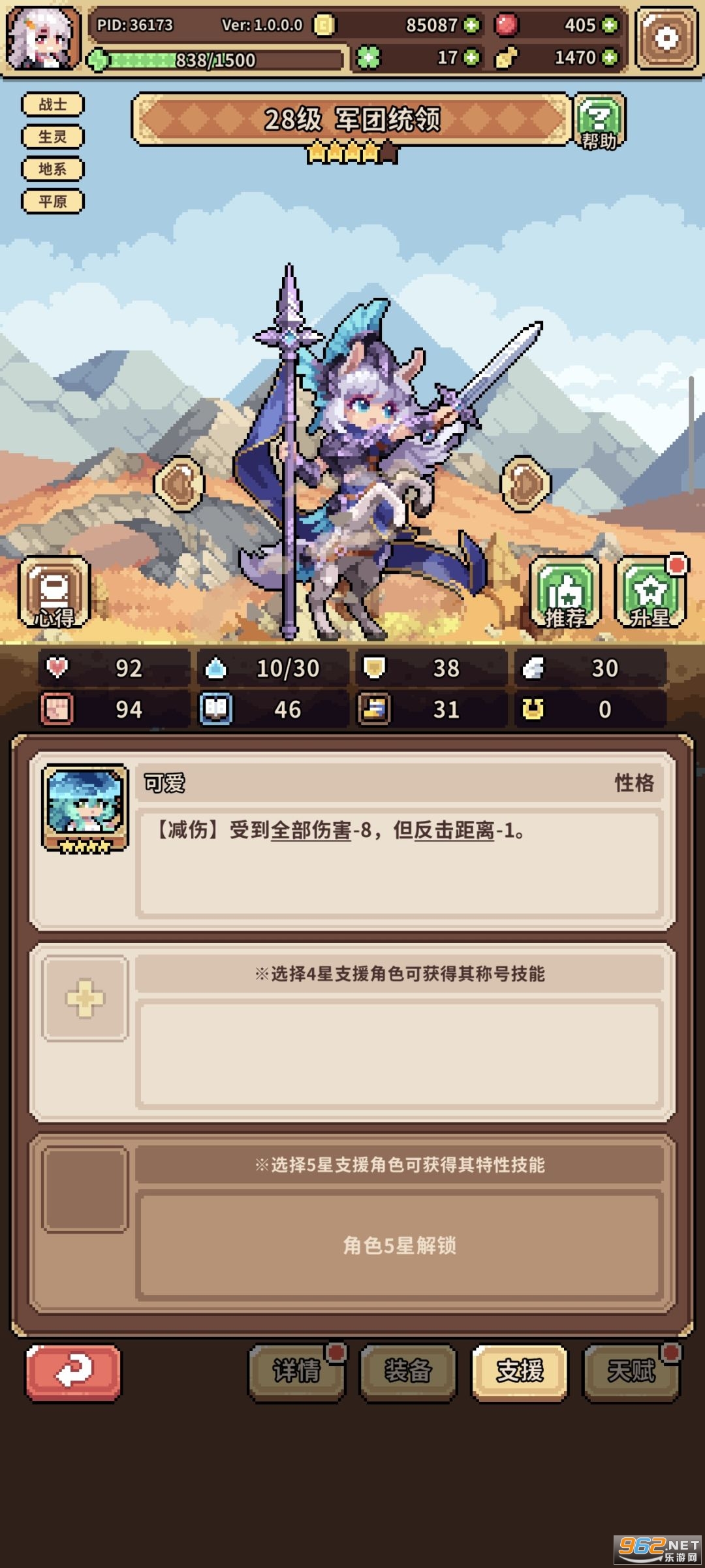Add a 4-star support character
Viewport: 705px width, 1568px height.
pyautogui.click(x=85, y=998)
